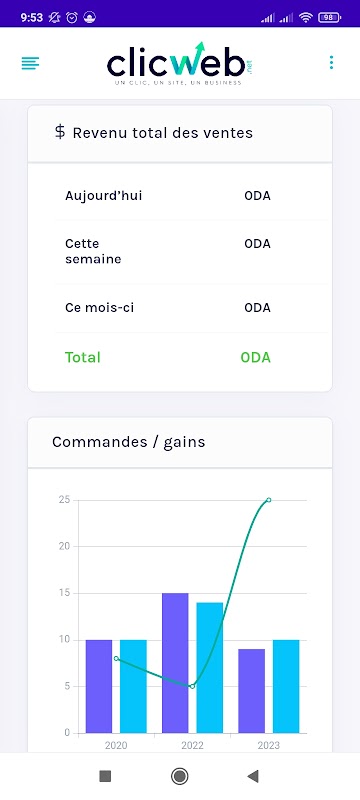Tap the 2023 data point on the line chart
Viewport: 360px width, 800px height.
269,500
